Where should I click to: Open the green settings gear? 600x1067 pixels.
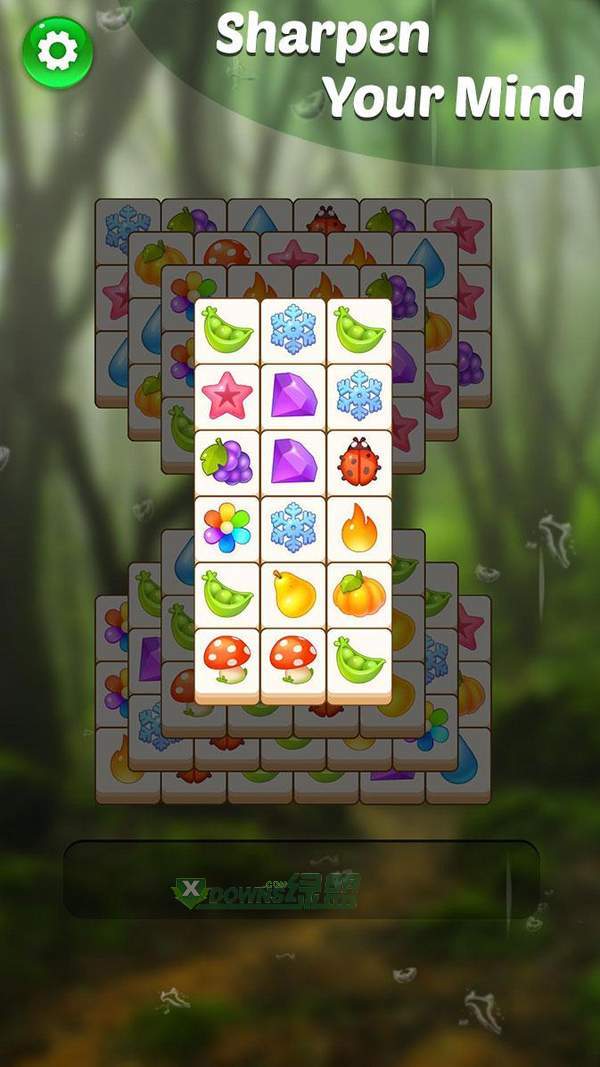(x=57, y=51)
